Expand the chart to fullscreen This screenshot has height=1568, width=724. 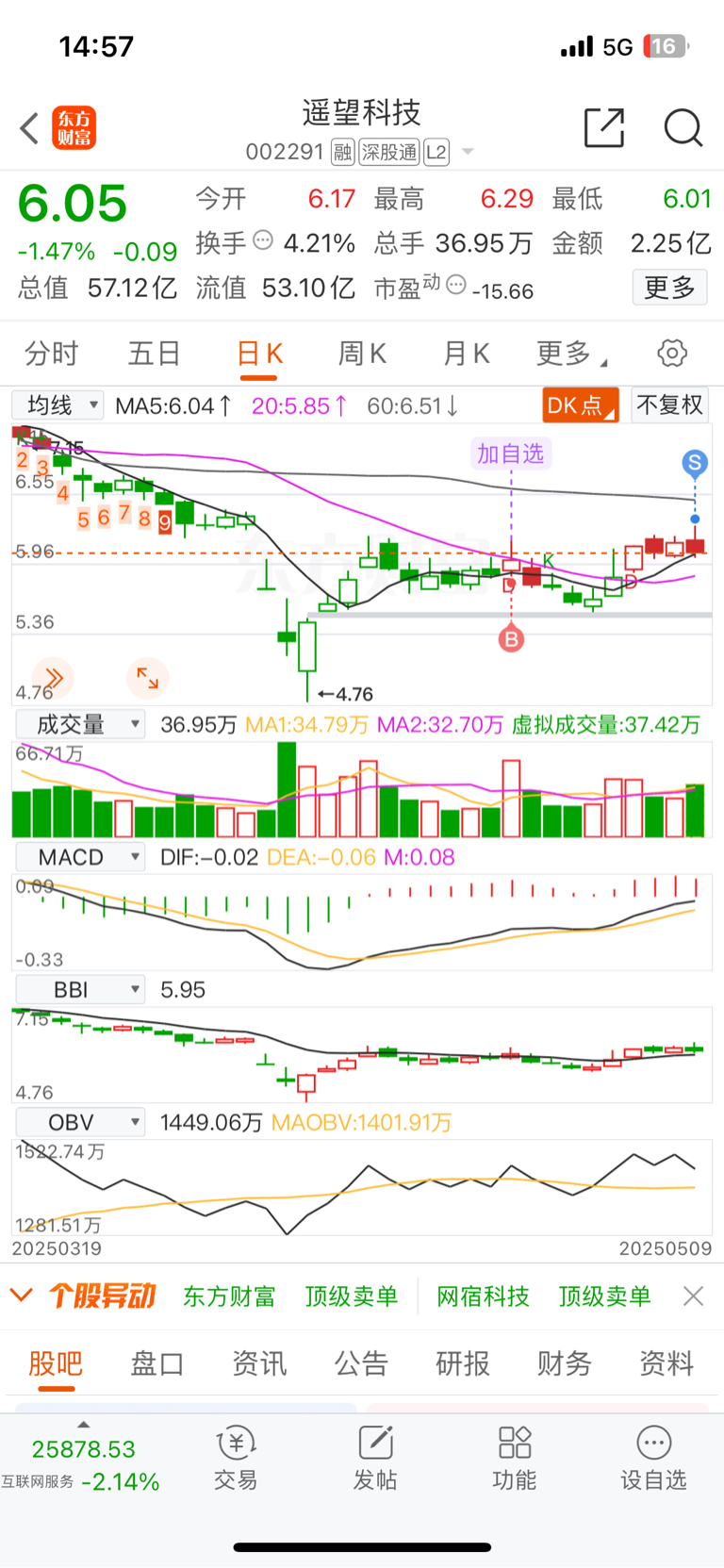click(x=148, y=677)
